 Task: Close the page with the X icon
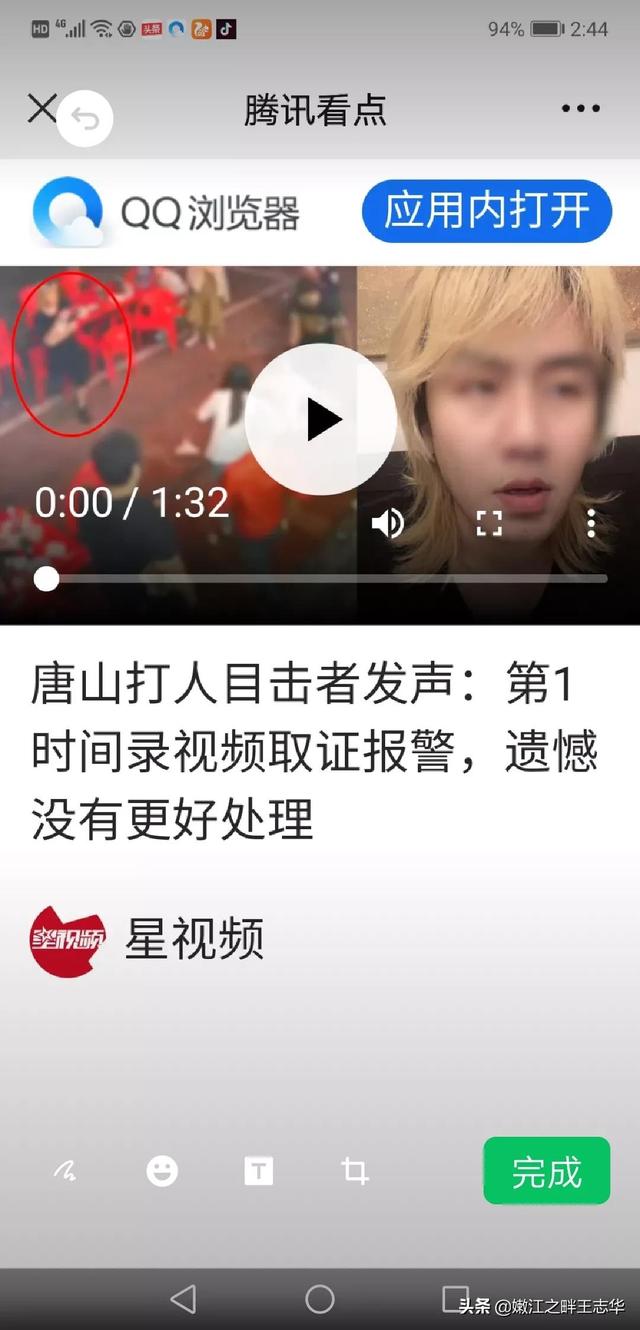(41, 108)
